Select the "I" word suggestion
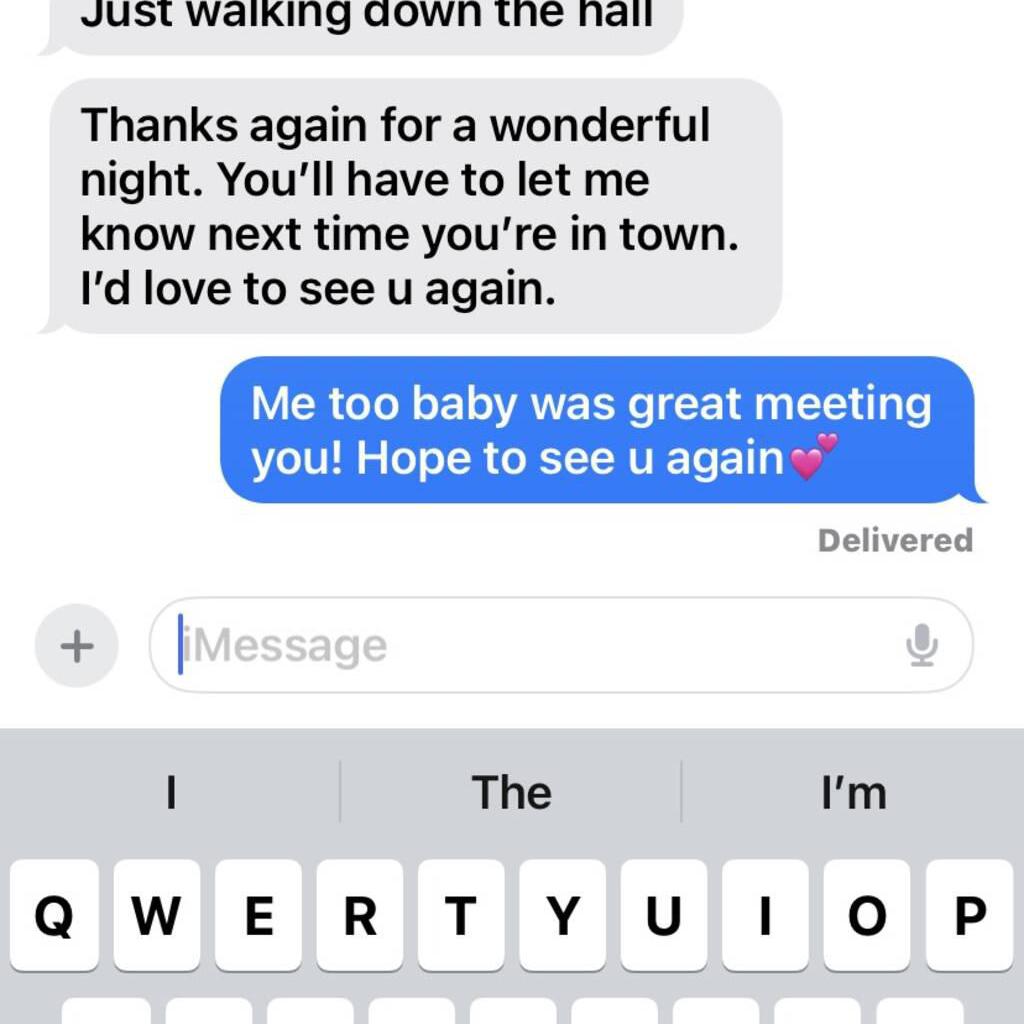1024x1024 pixels. (171, 793)
